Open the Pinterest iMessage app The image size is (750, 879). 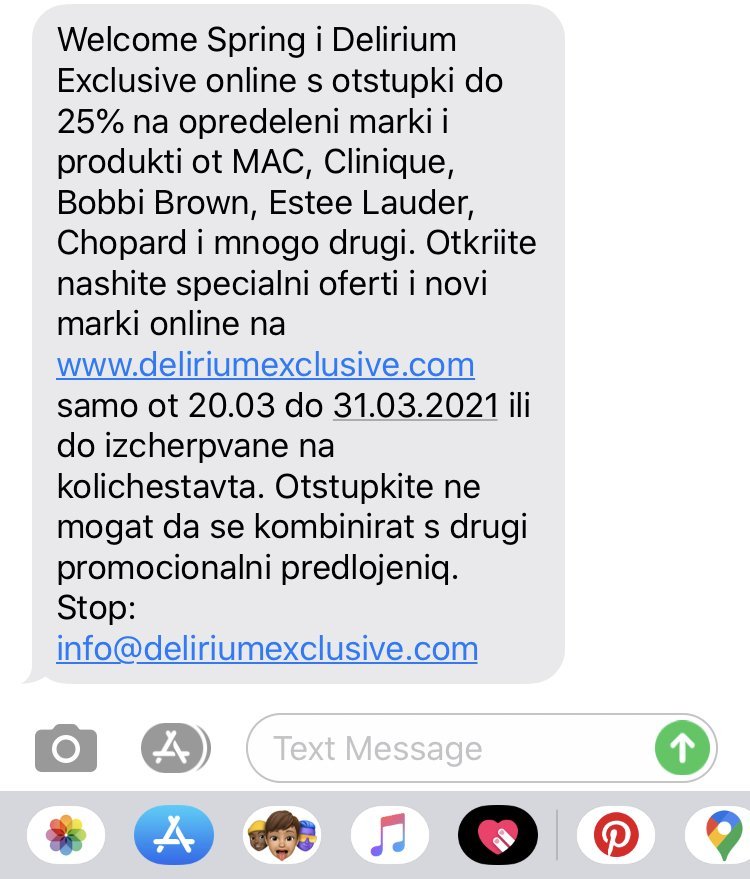click(616, 834)
